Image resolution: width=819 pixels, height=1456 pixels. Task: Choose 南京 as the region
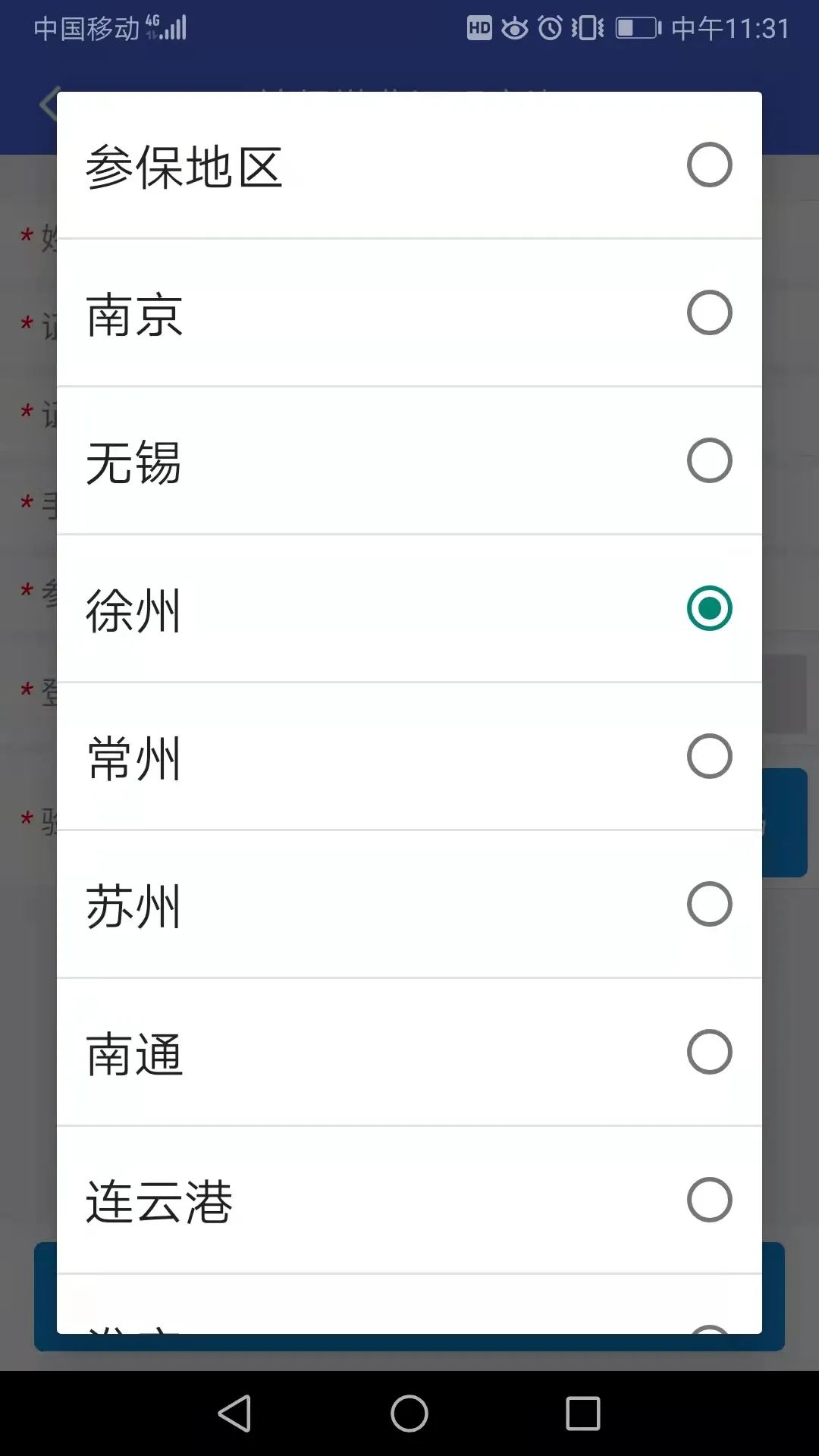[709, 312]
